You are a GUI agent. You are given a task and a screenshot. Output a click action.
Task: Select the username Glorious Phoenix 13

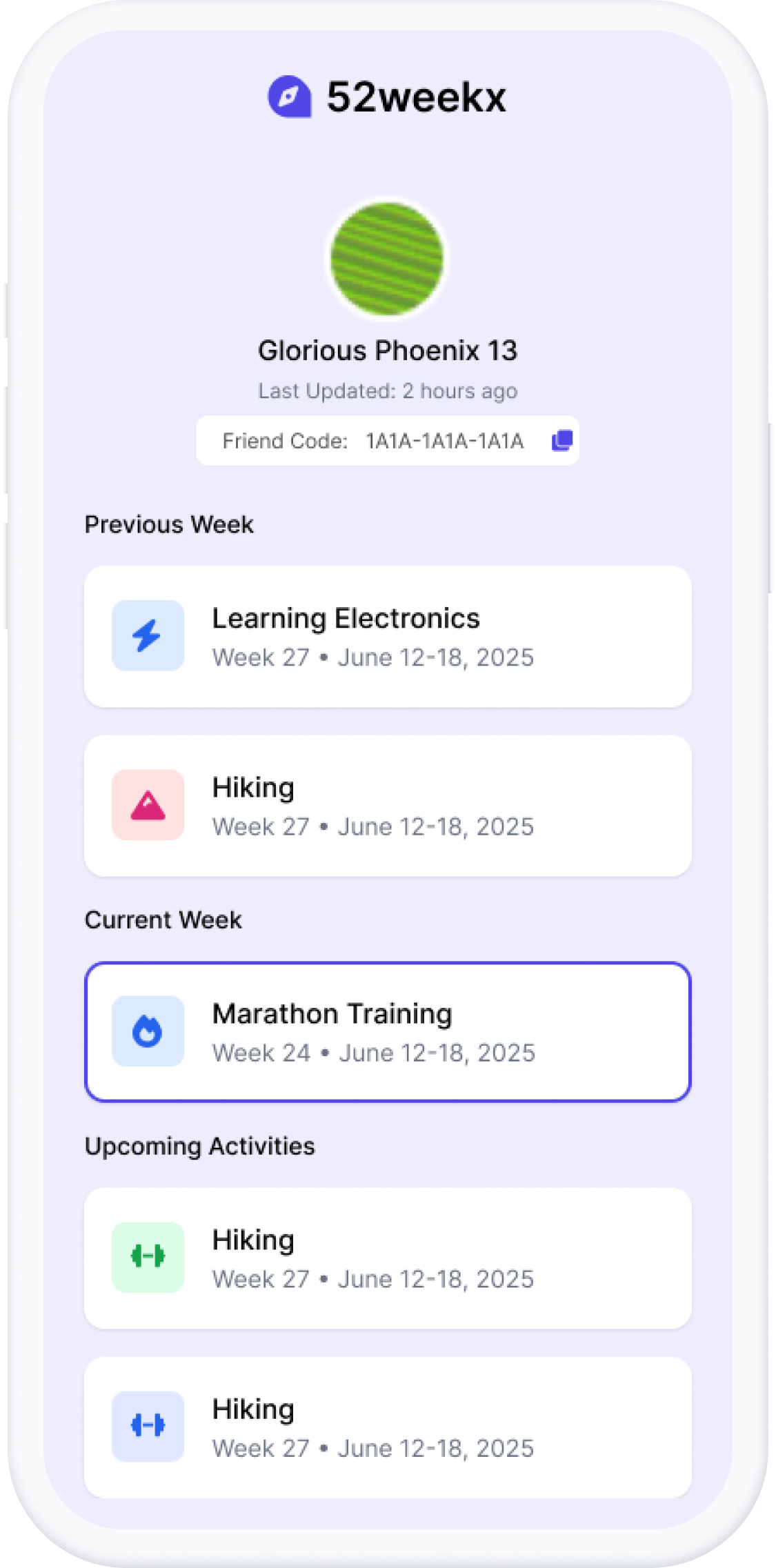coord(388,350)
